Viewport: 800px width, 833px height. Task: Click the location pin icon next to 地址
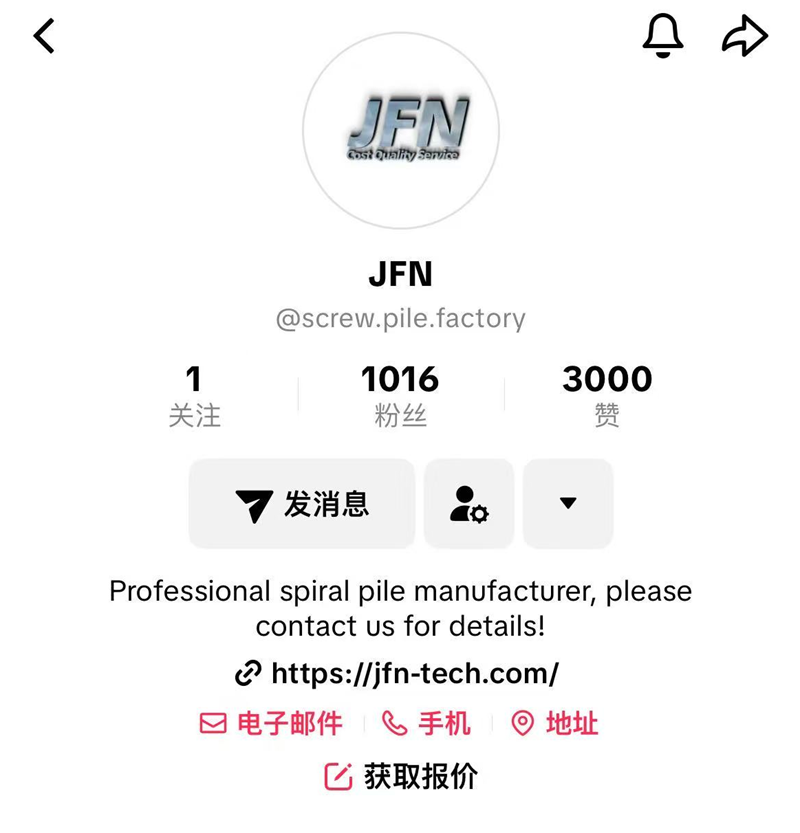[x=521, y=723]
